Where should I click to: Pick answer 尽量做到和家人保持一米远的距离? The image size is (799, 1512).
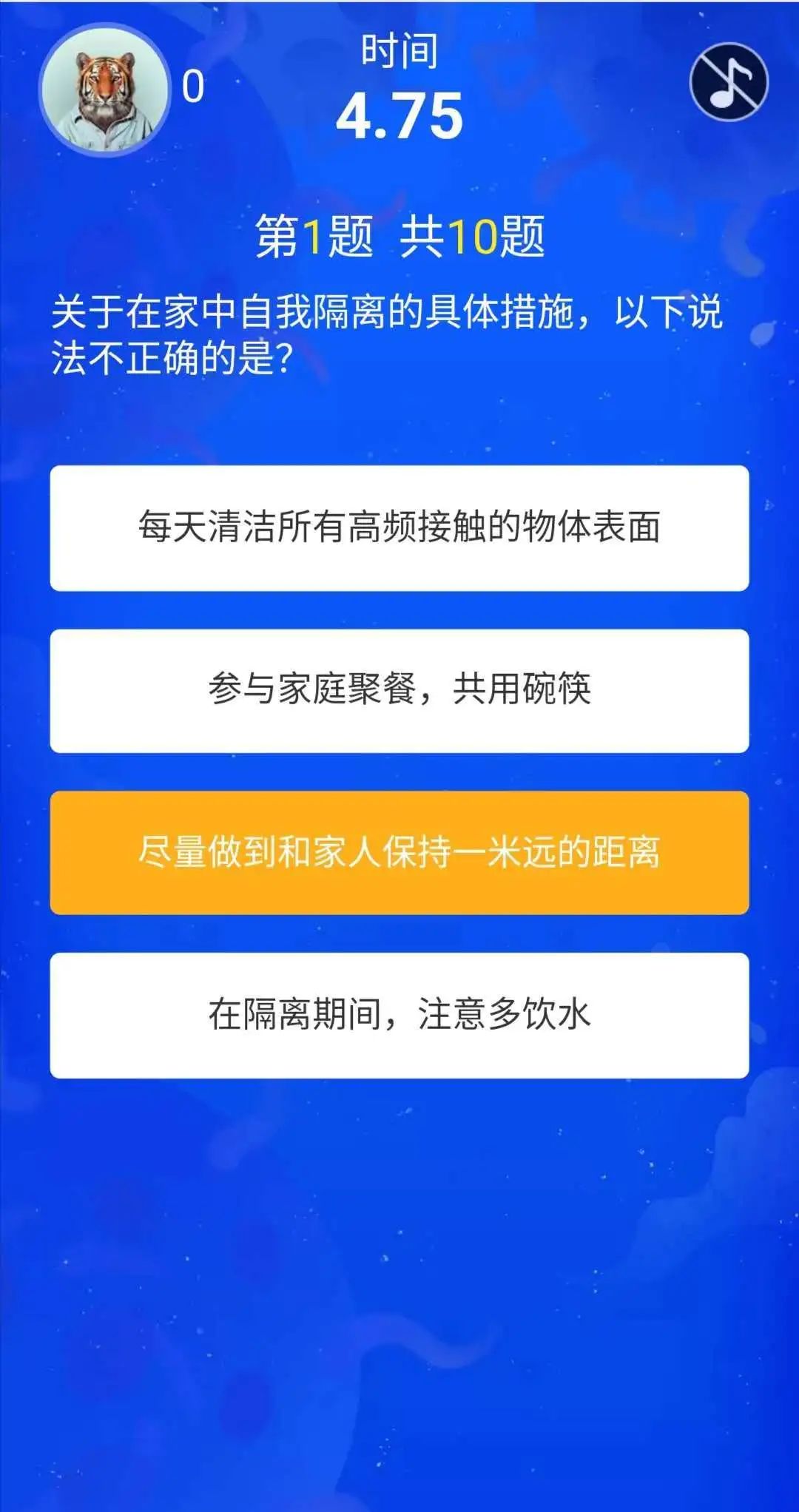coord(399,853)
